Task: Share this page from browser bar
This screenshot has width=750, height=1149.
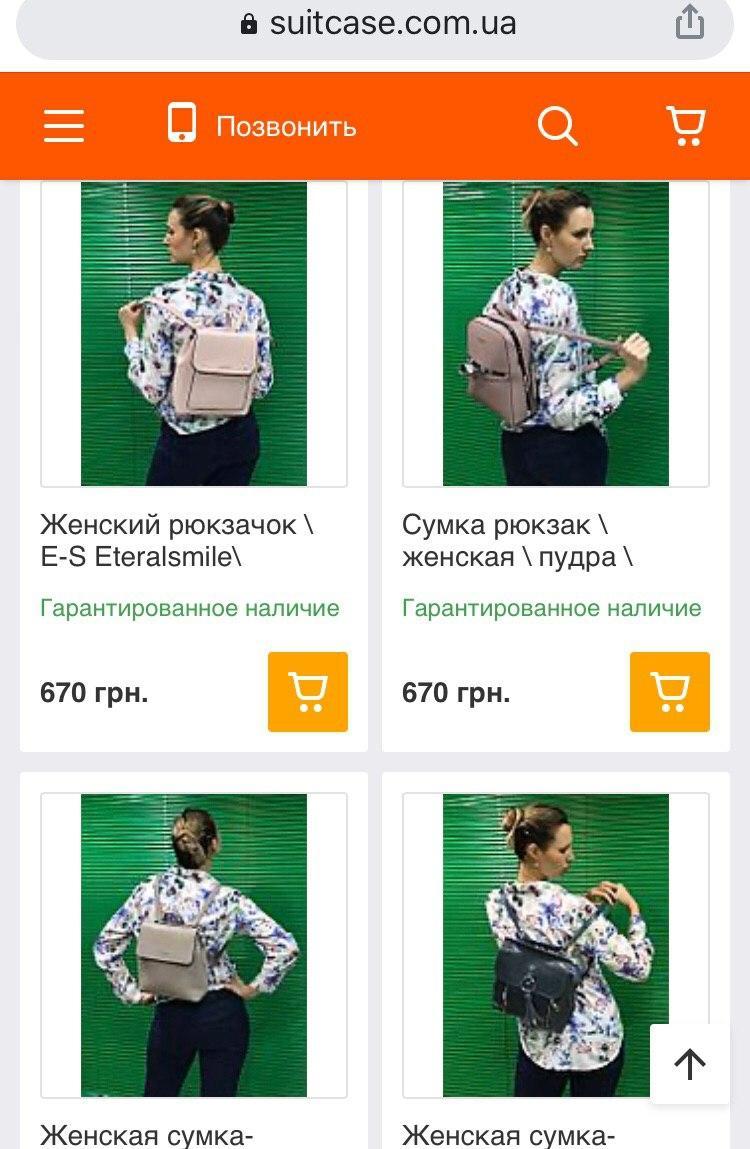Action: pyautogui.click(x=690, y=24)
